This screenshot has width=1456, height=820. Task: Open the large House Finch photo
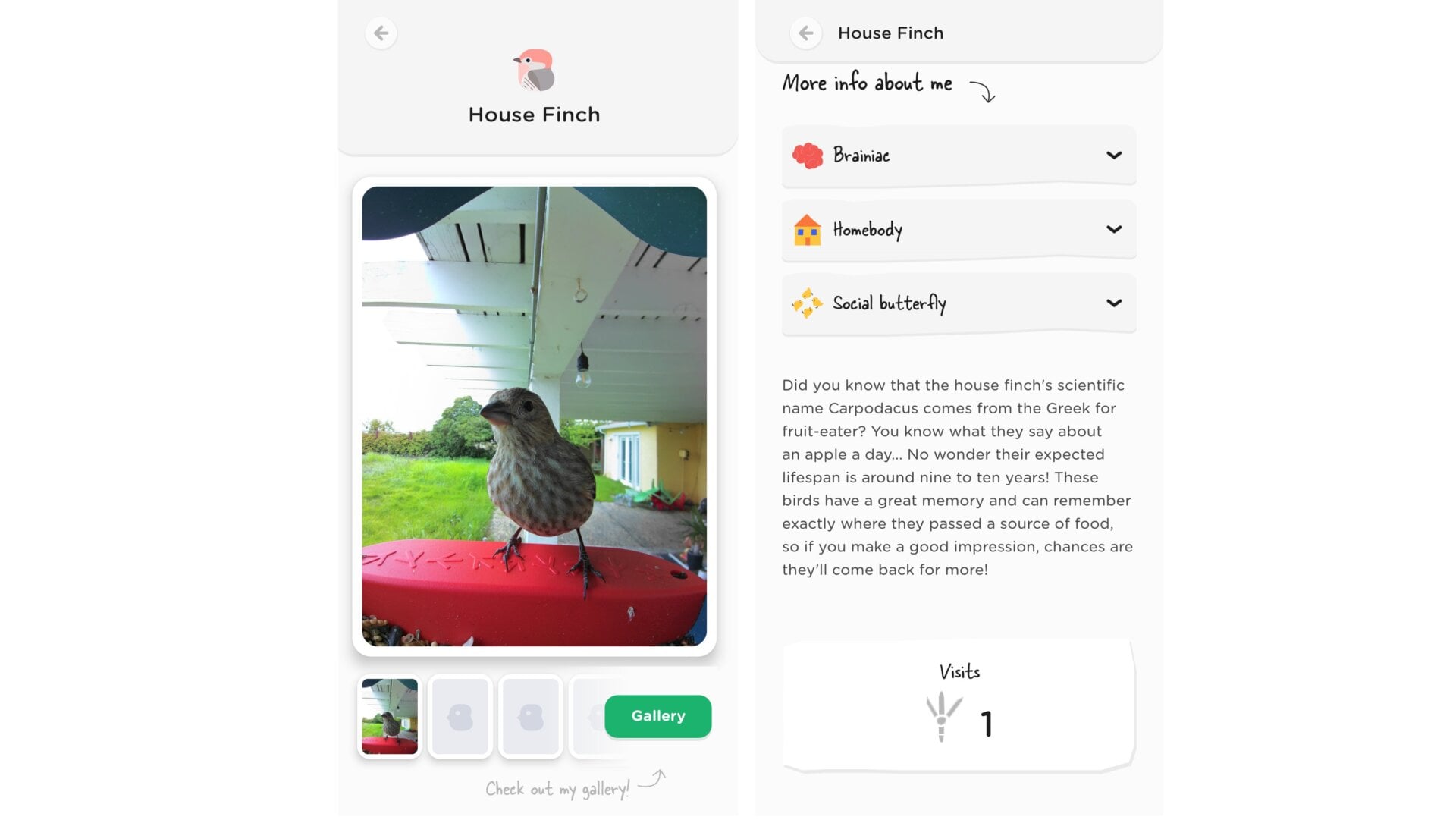(x=534, y=416)
